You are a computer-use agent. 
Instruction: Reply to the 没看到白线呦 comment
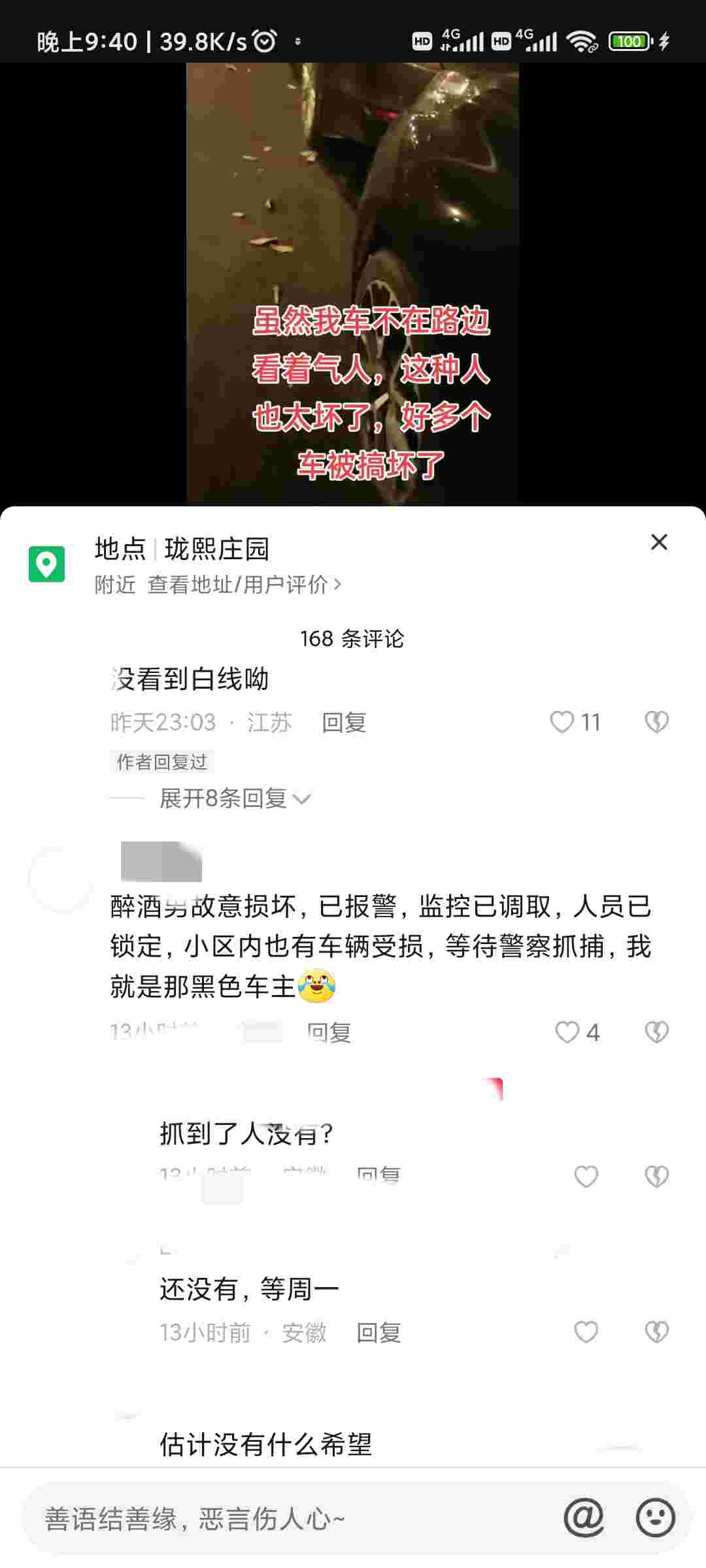coord(344,722)
